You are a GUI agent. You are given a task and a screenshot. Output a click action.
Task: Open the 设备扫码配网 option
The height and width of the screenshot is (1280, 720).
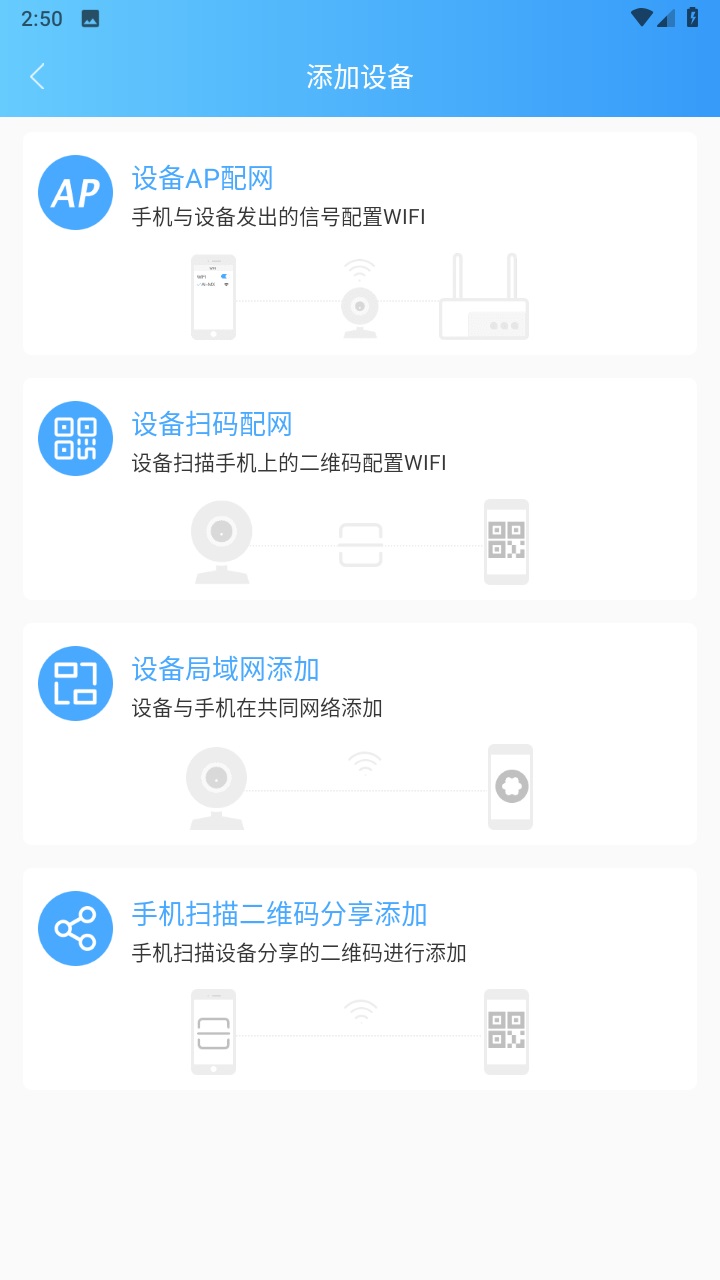(x=359, y=488)
